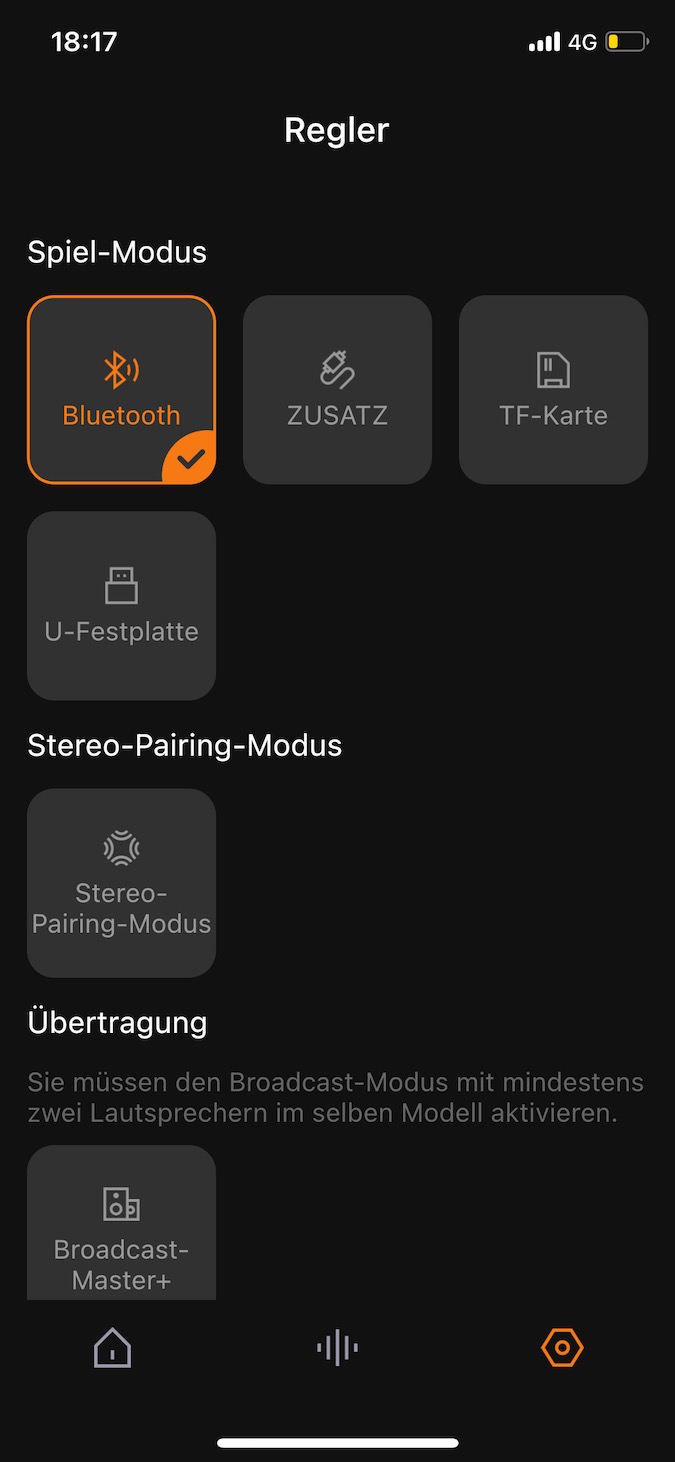Open the equalizer sound tab
675x1462 pixels.
[337, 1348]
